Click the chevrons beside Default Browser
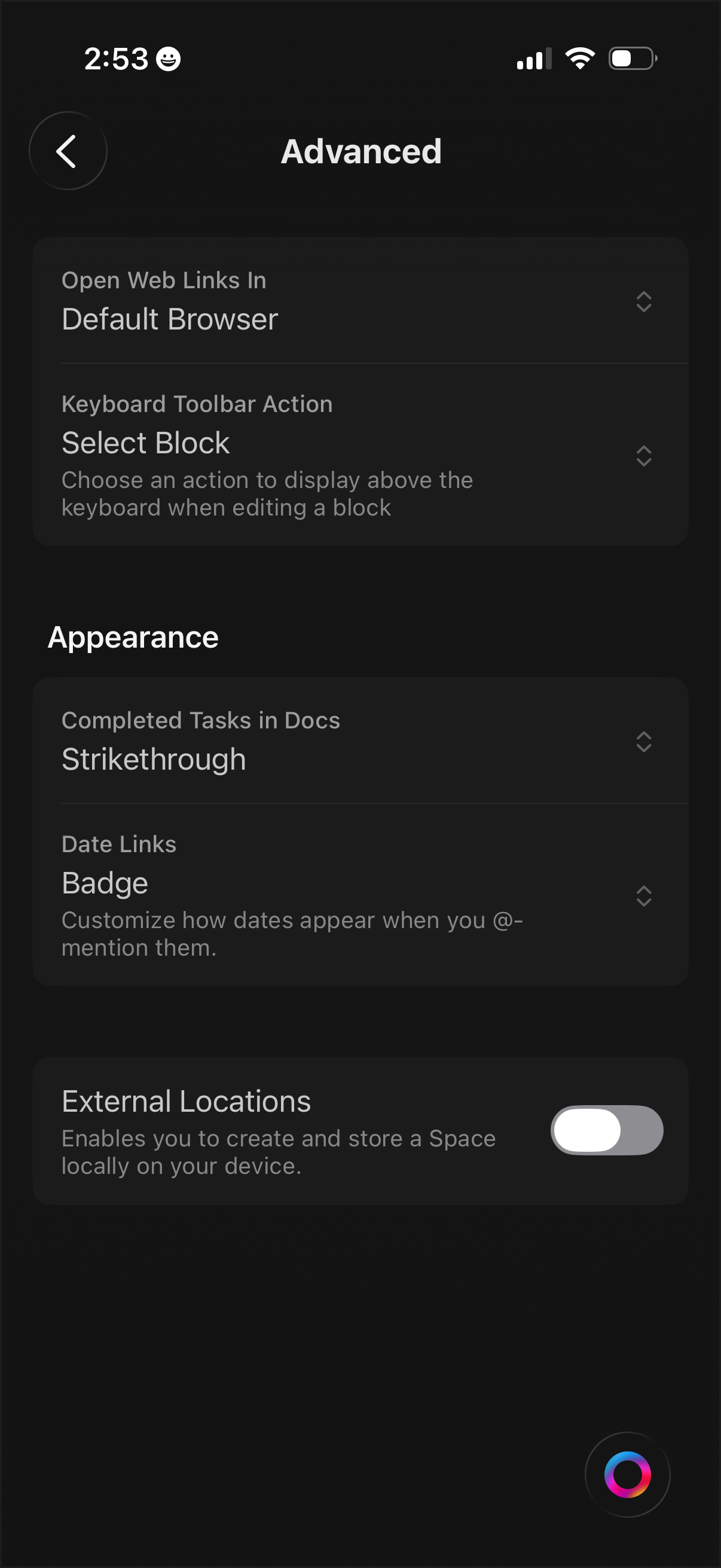The height and width of the screenshot is (1568, 721). pos(644,303)
